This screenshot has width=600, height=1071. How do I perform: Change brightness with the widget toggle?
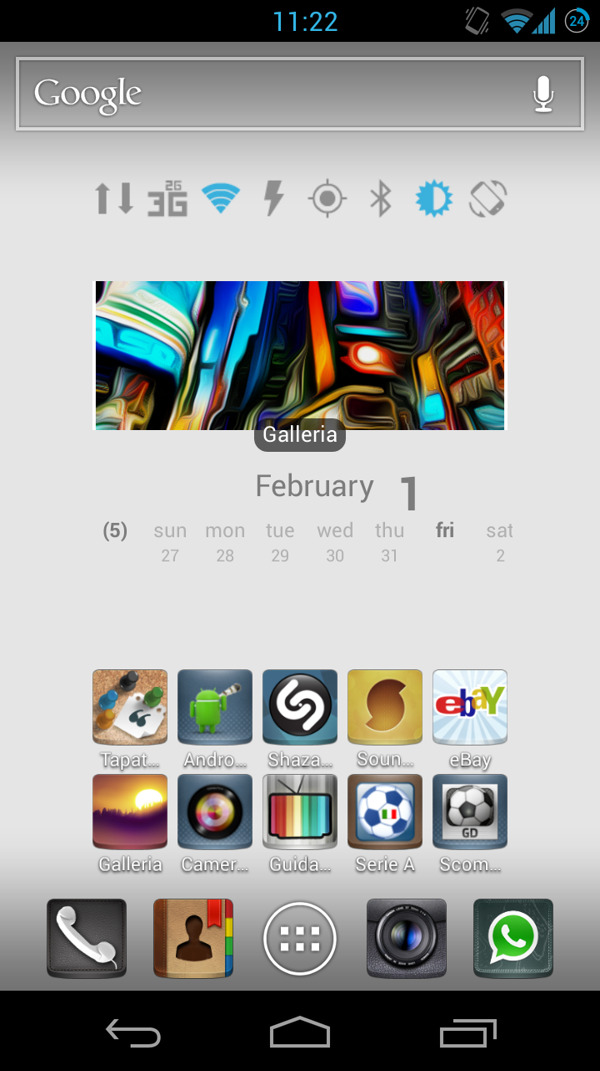click(x=434, y=199)
